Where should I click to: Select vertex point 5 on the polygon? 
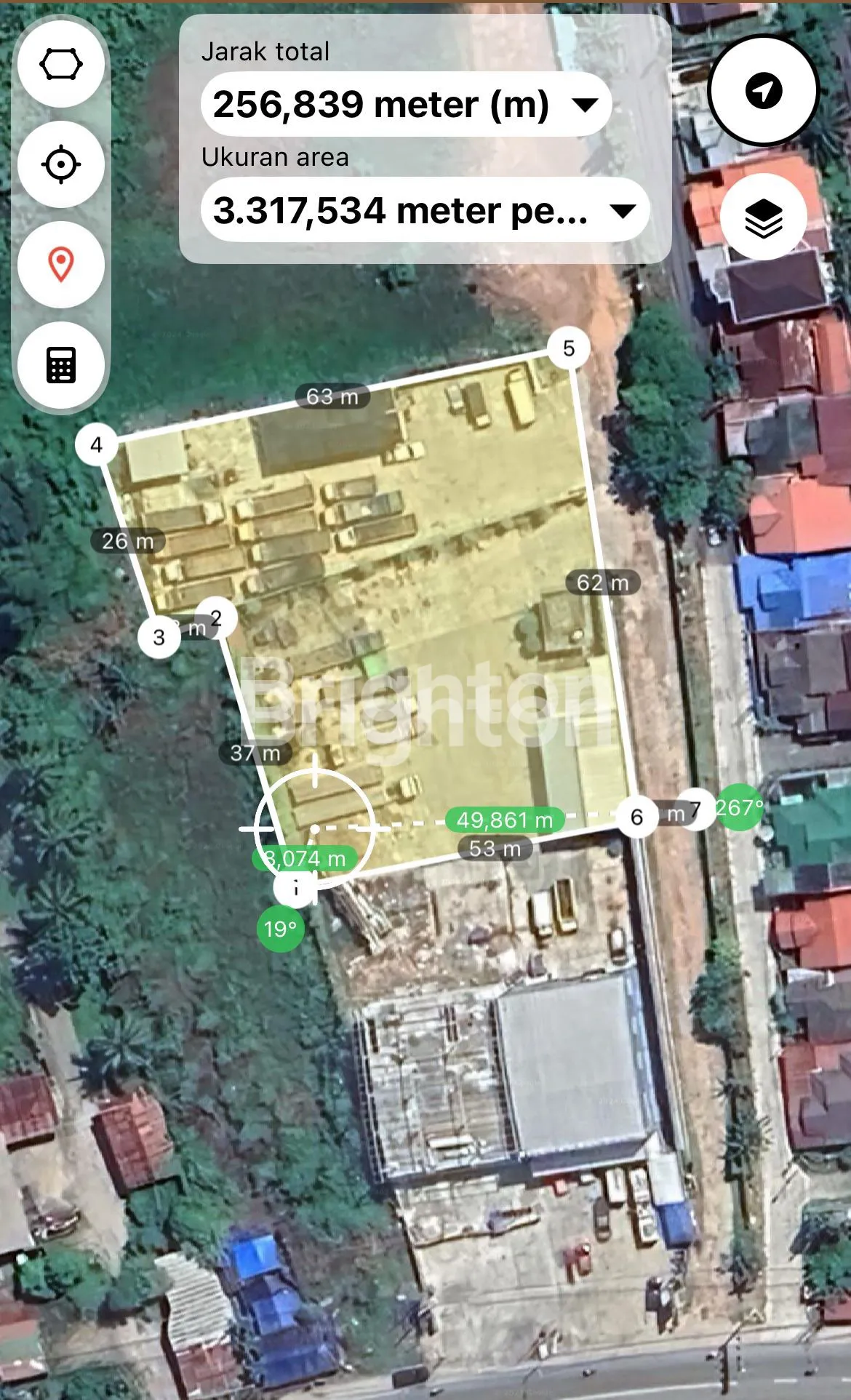[569, 348]
